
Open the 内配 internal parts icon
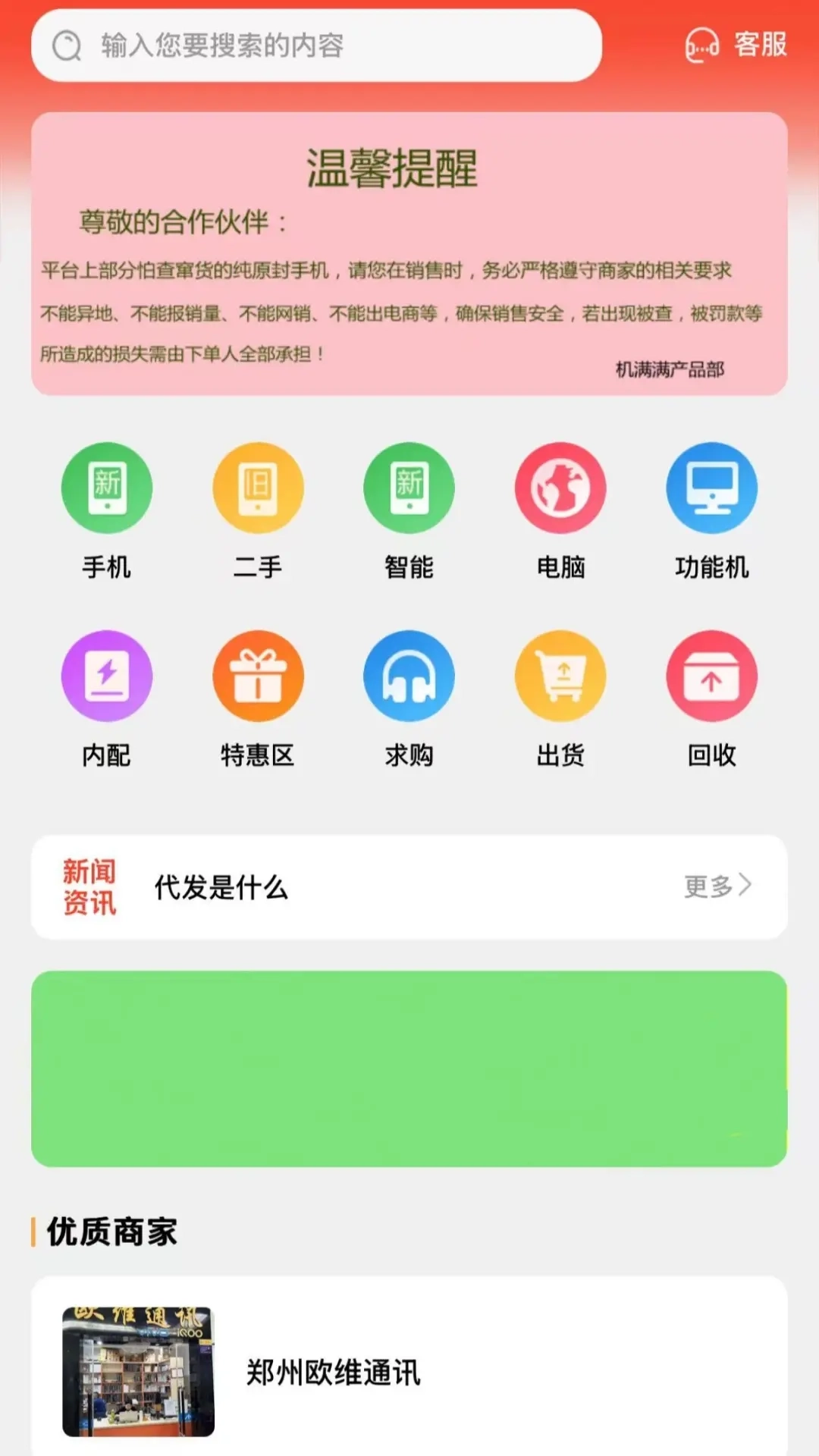(107, 676)
